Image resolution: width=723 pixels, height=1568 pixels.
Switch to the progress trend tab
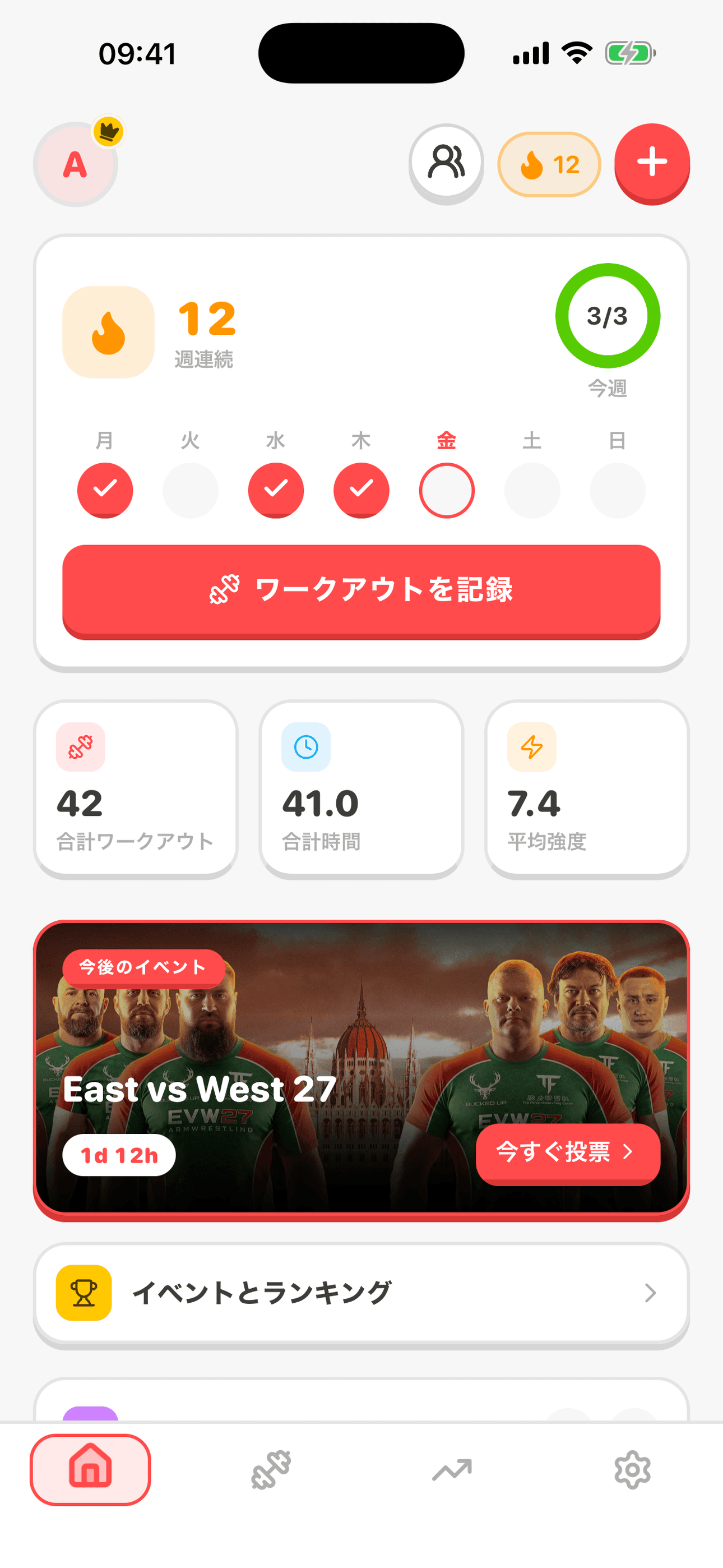coord(452,1469)
